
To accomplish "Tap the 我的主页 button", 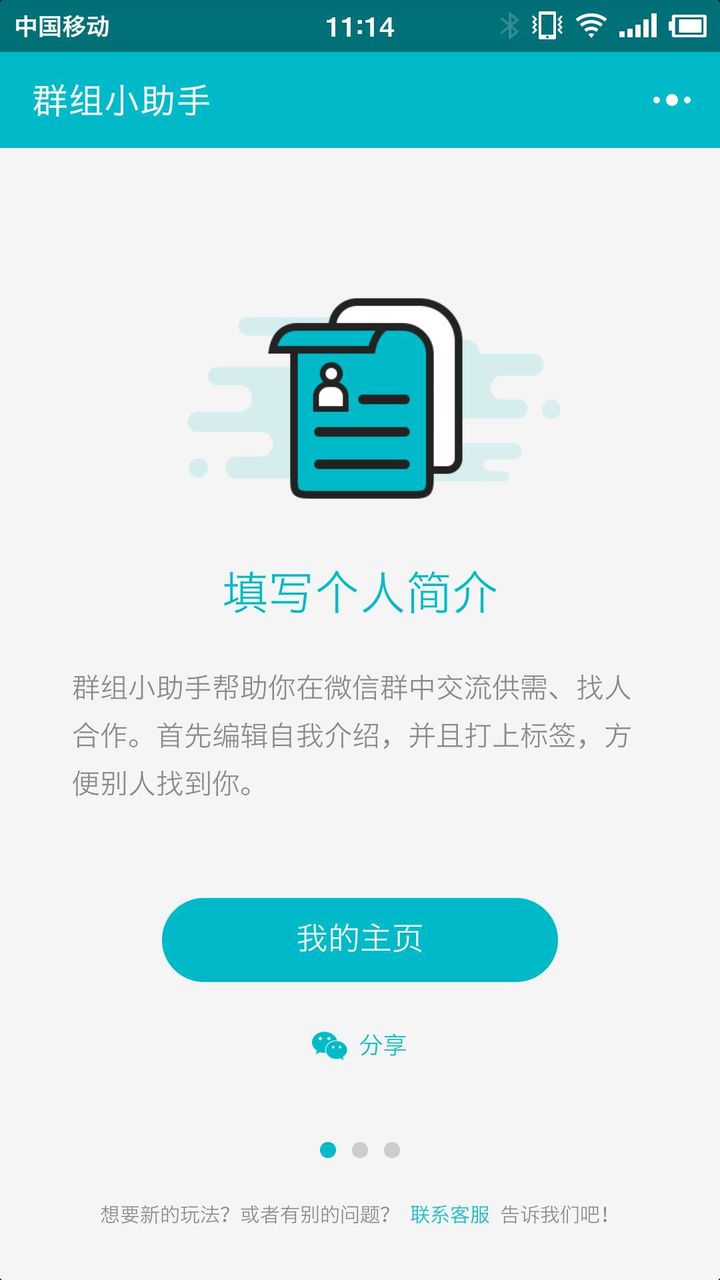I will (x=360, y=939).
